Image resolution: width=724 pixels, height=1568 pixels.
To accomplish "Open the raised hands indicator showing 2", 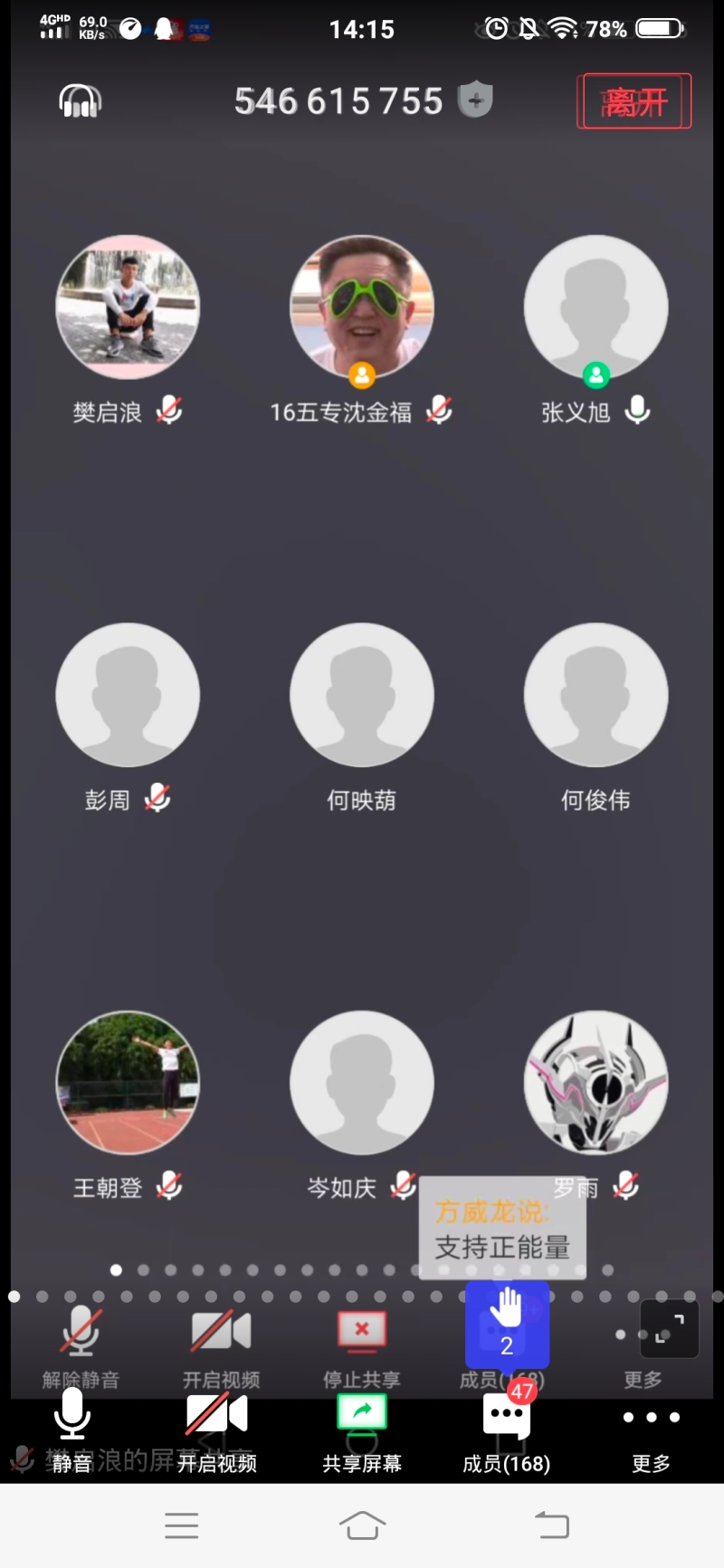I will [507, 1324].
